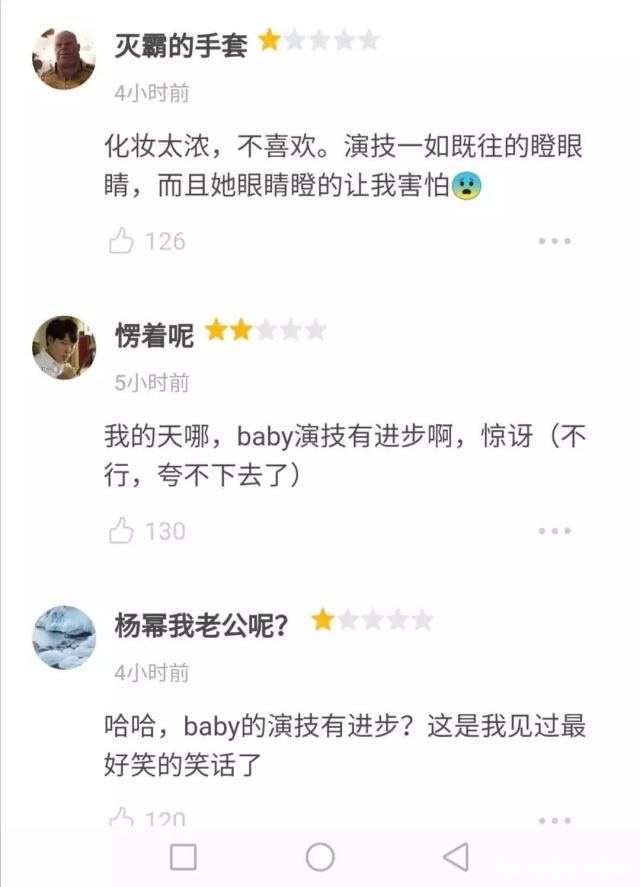Open more options on 杨幂我老公呢?'s review
This screenshot has height=887, width=640.
(554, 820)
